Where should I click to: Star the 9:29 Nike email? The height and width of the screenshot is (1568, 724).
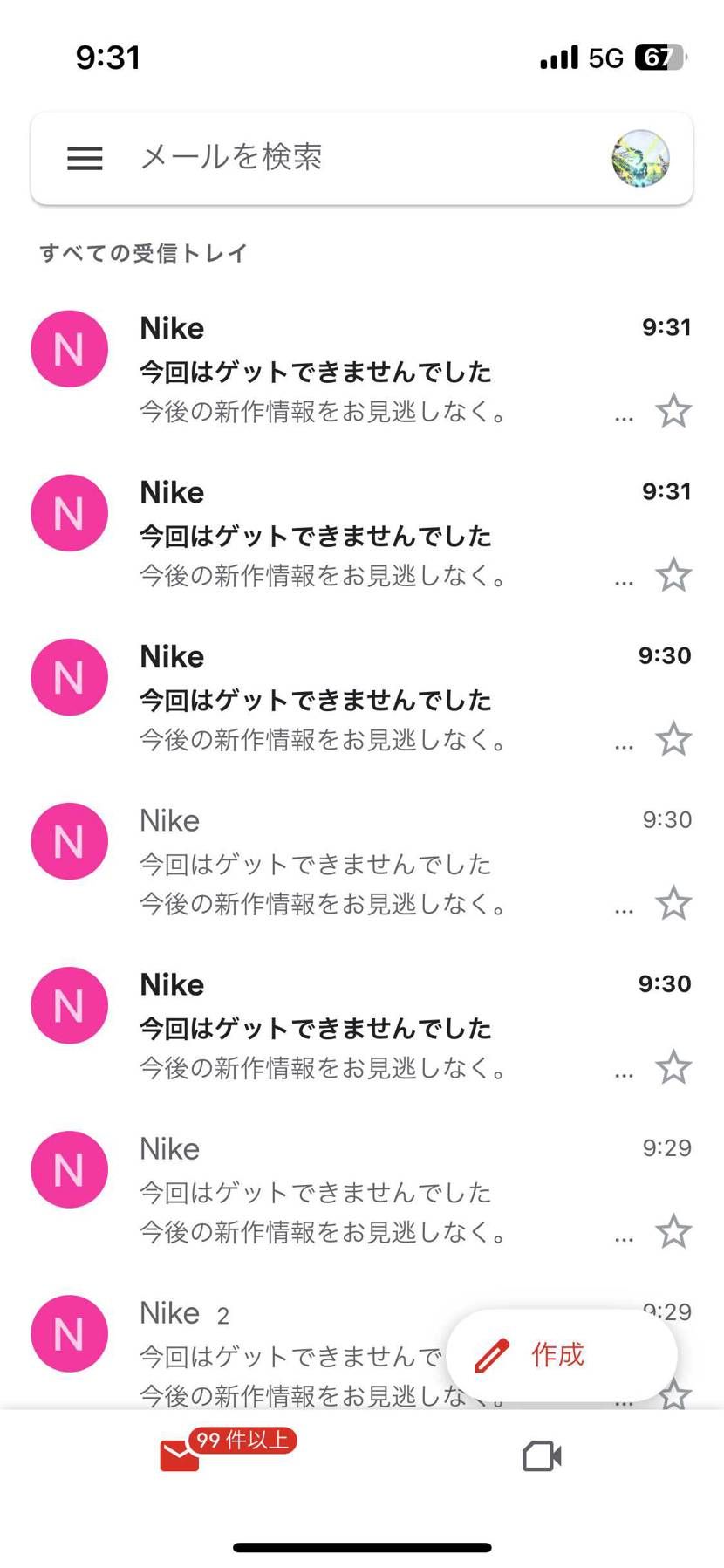tap(673, 1231)
